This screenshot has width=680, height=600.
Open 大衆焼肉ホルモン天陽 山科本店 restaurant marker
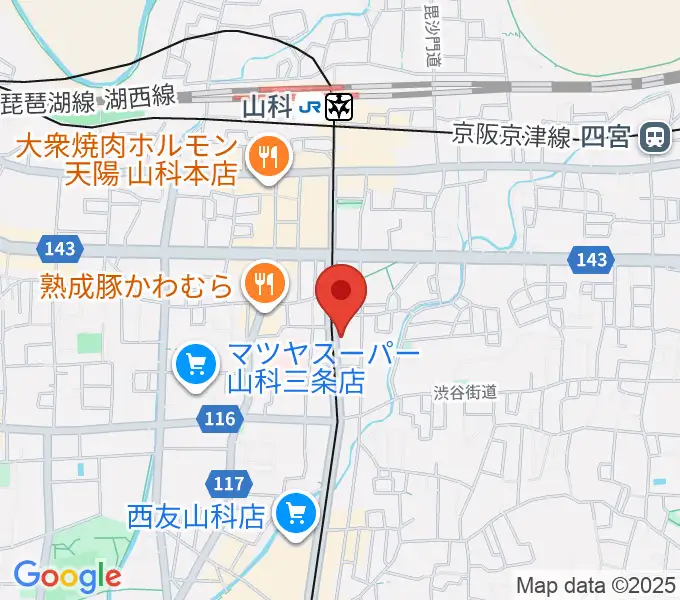[268, 157]
